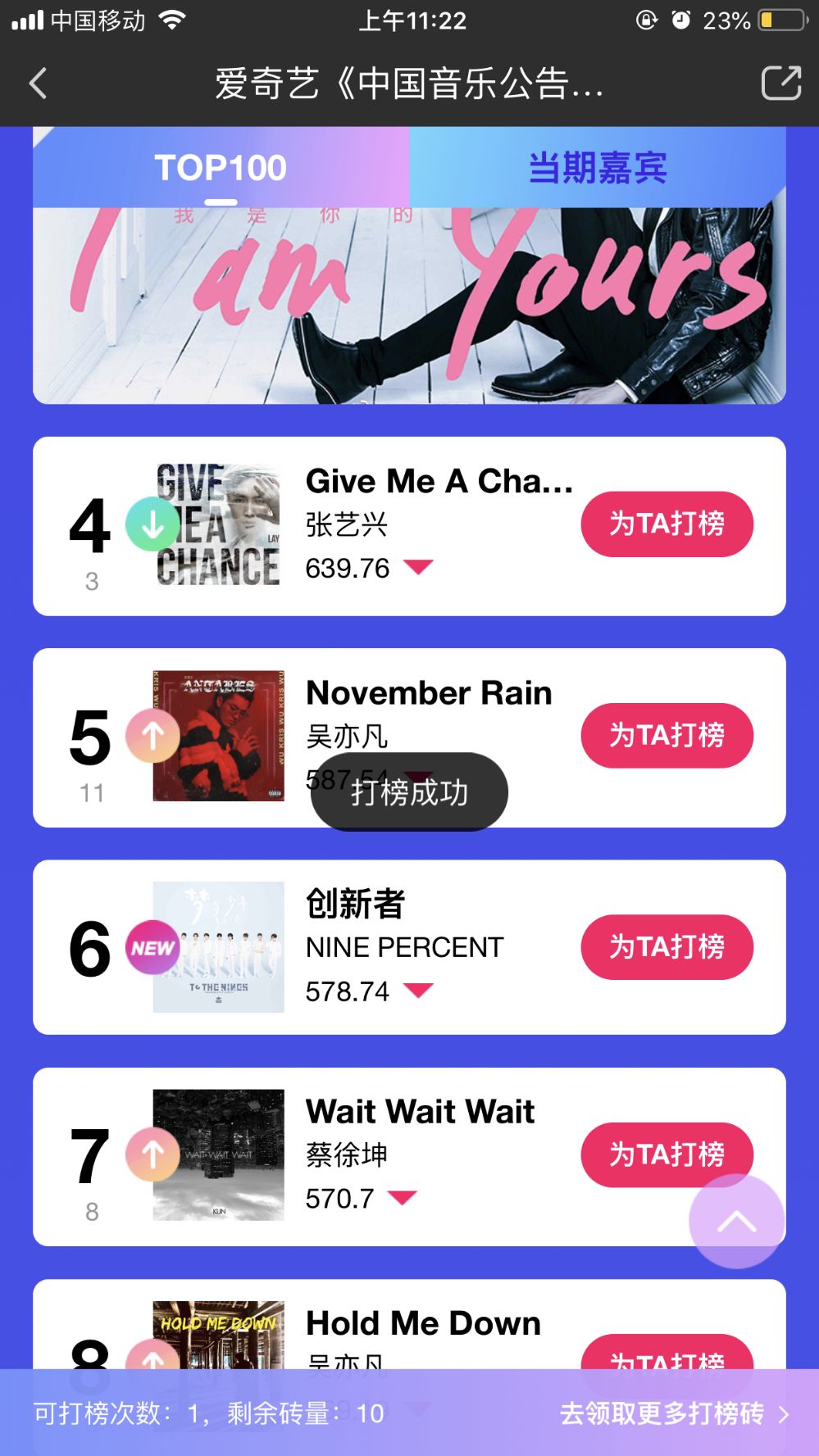The image size is (819, 1456).
Task: Vote 为TA打榜 for Give Me A Chance
Action: [x=667, y=524]
